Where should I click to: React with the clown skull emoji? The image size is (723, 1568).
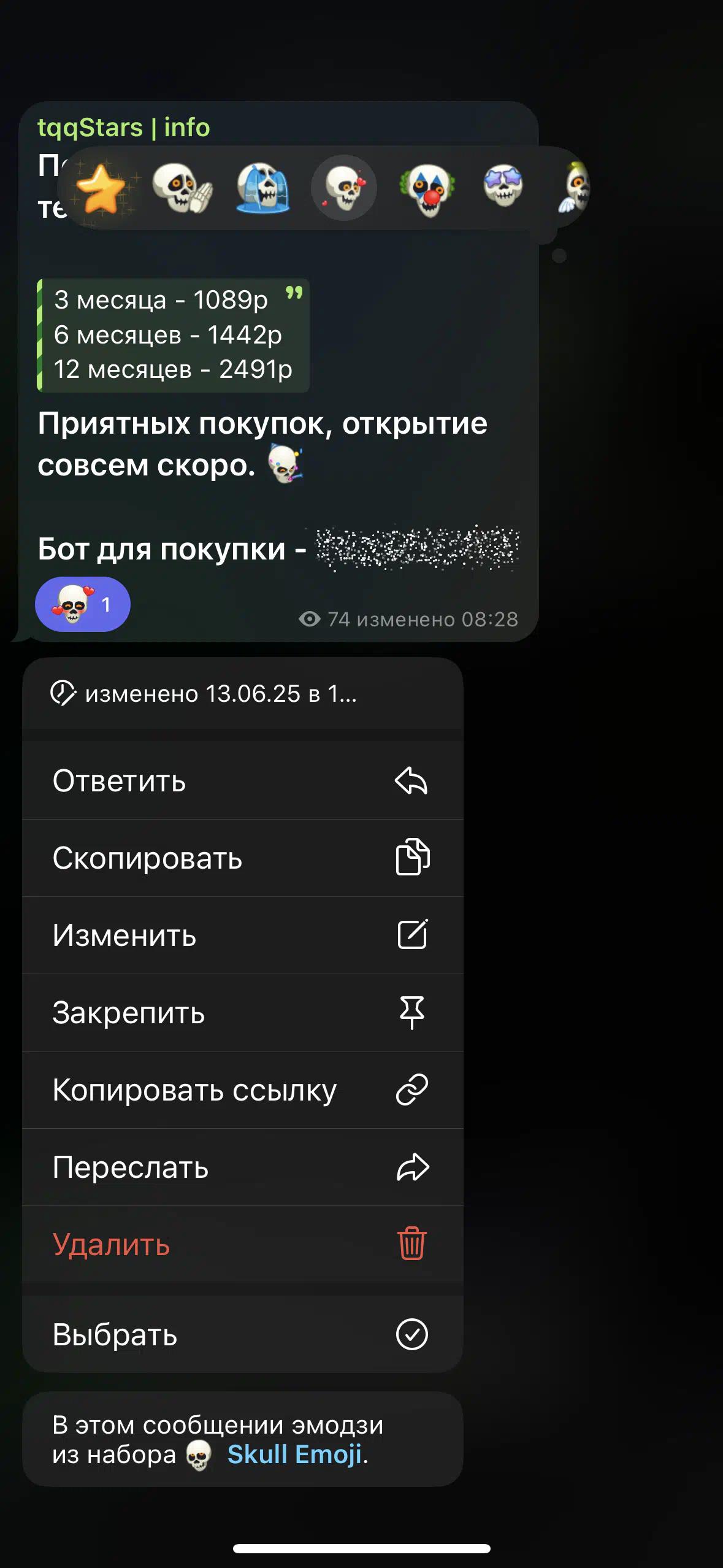[427, 189]
